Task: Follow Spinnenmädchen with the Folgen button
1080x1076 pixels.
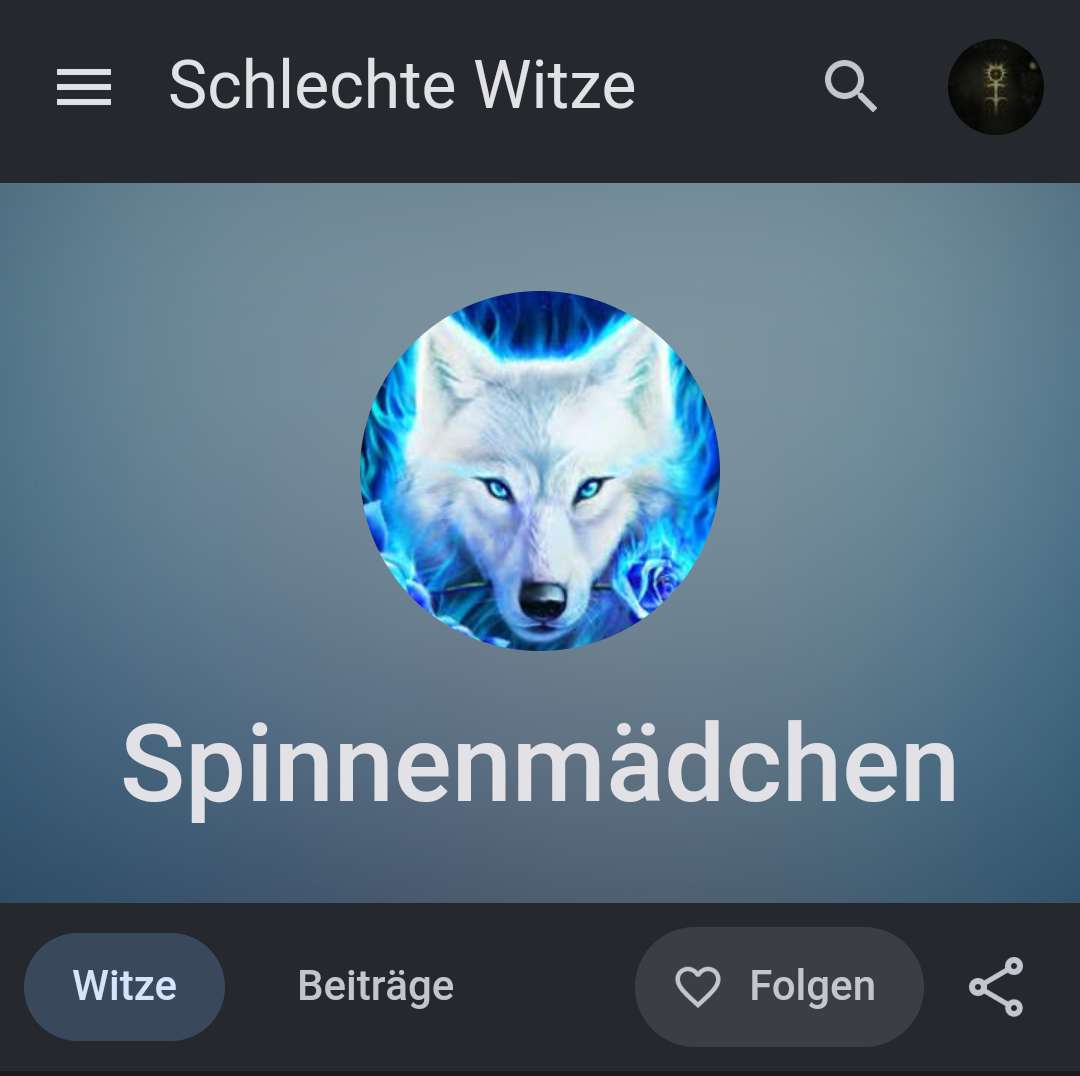Action: (778, 987)
